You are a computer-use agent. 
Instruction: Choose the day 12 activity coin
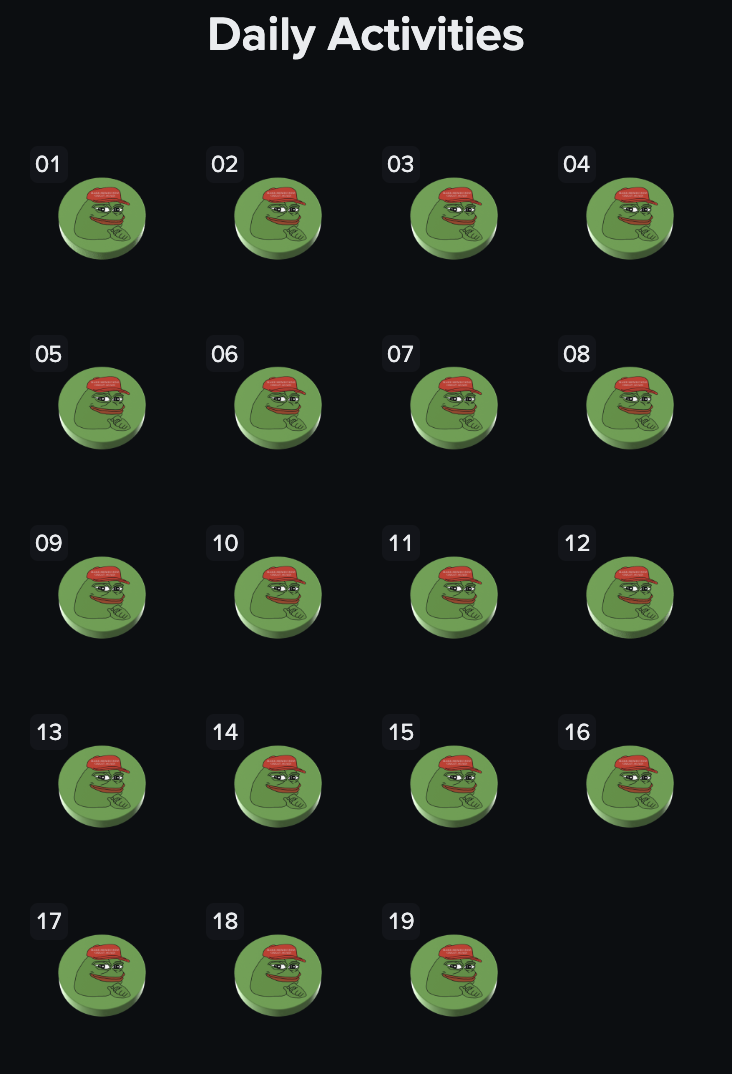point(630,597)
